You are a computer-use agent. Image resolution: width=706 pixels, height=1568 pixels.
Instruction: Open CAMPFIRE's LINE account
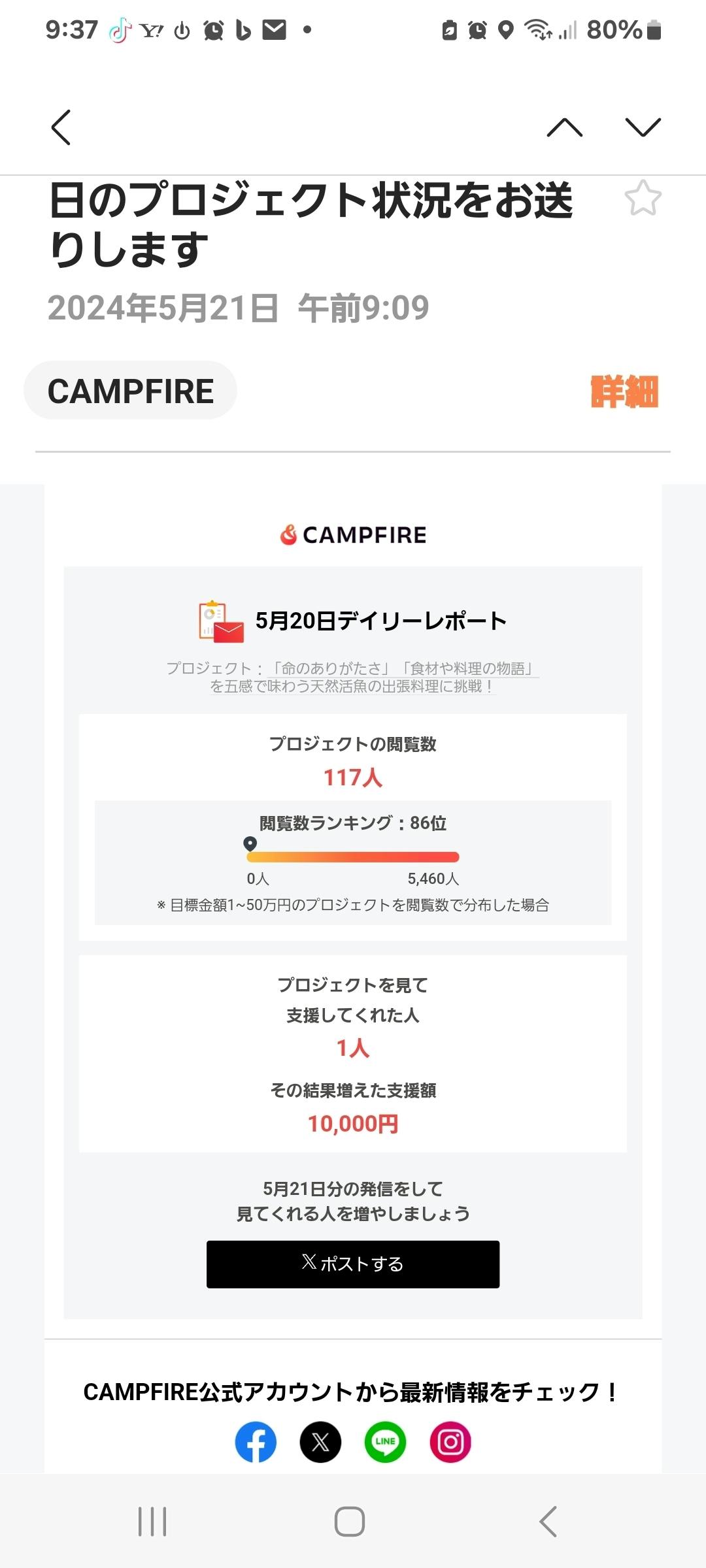point(385,1442)
